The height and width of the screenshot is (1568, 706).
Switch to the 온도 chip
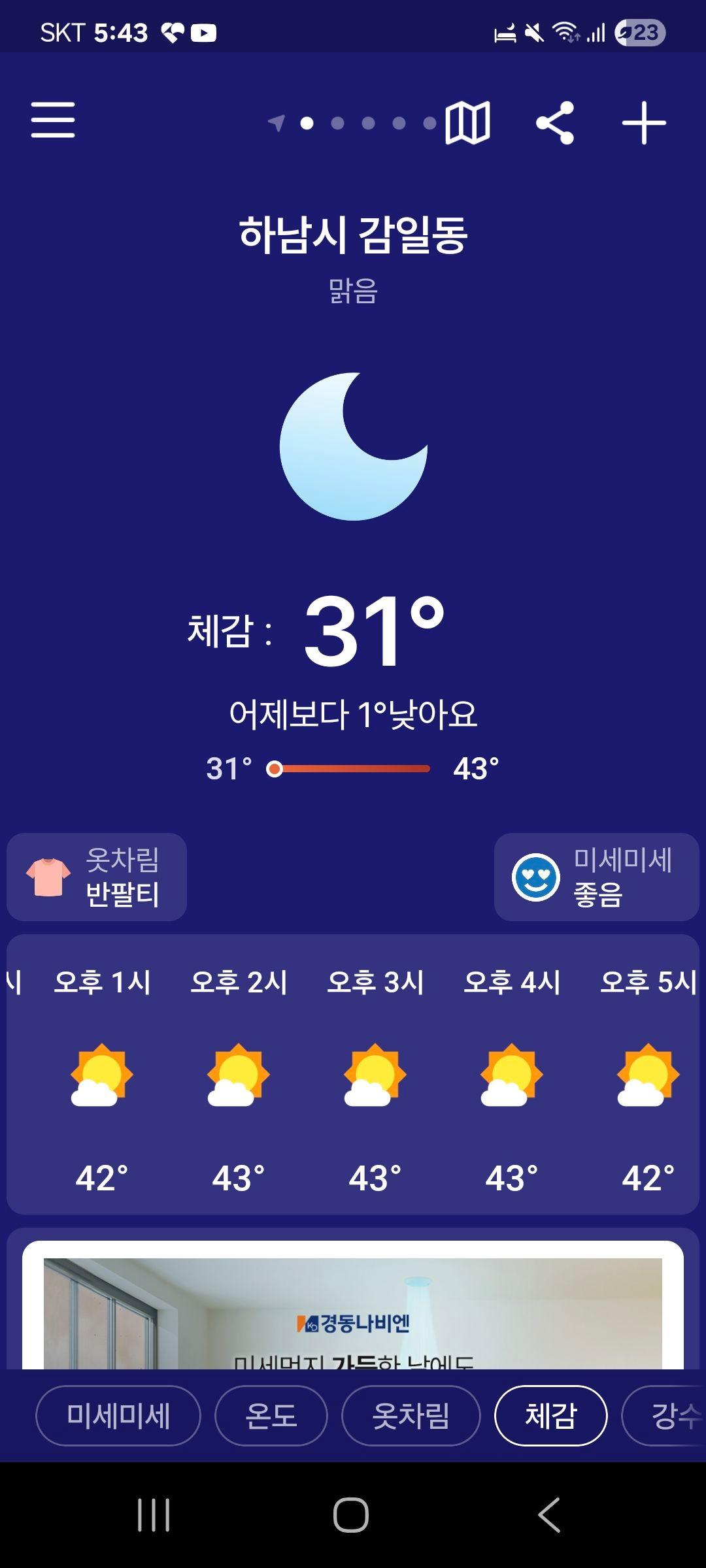click(x=271, y=1416)
